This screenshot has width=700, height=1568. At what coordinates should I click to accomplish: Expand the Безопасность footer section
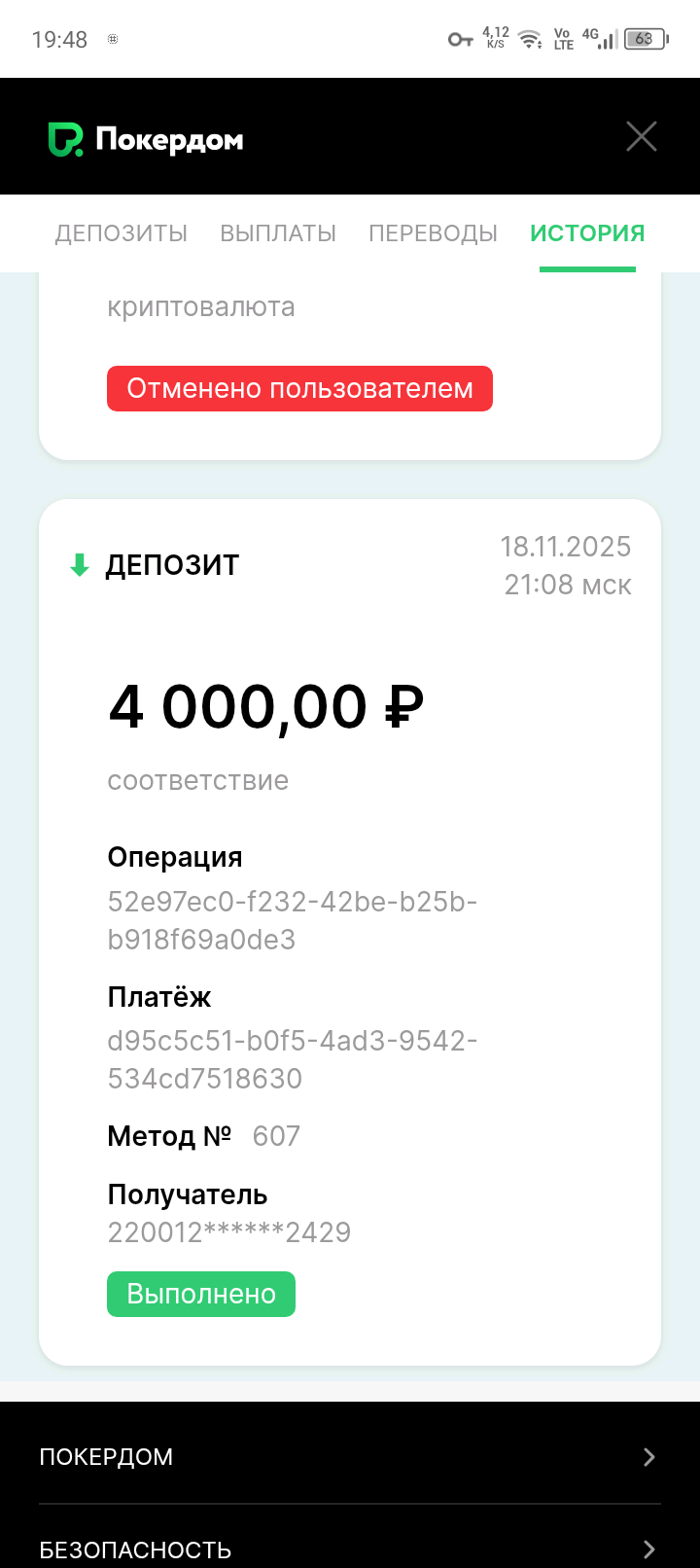pyautogui.click(x=349, y=1549)
